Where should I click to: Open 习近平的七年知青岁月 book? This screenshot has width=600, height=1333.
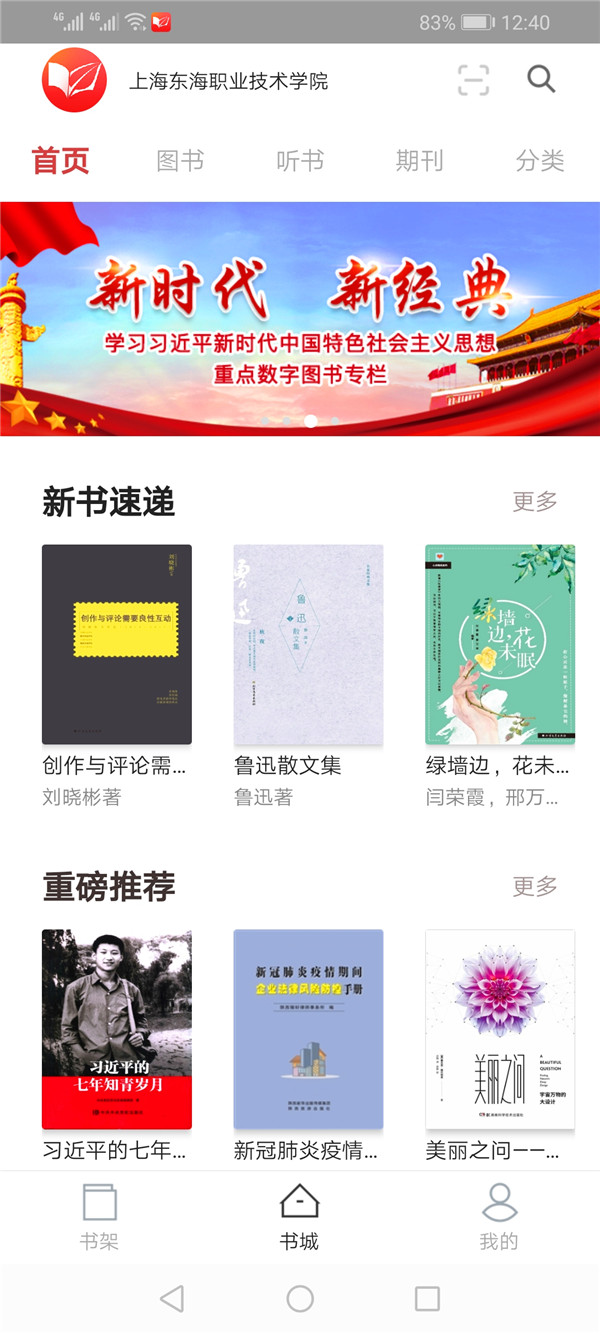tap(116, 1029)
